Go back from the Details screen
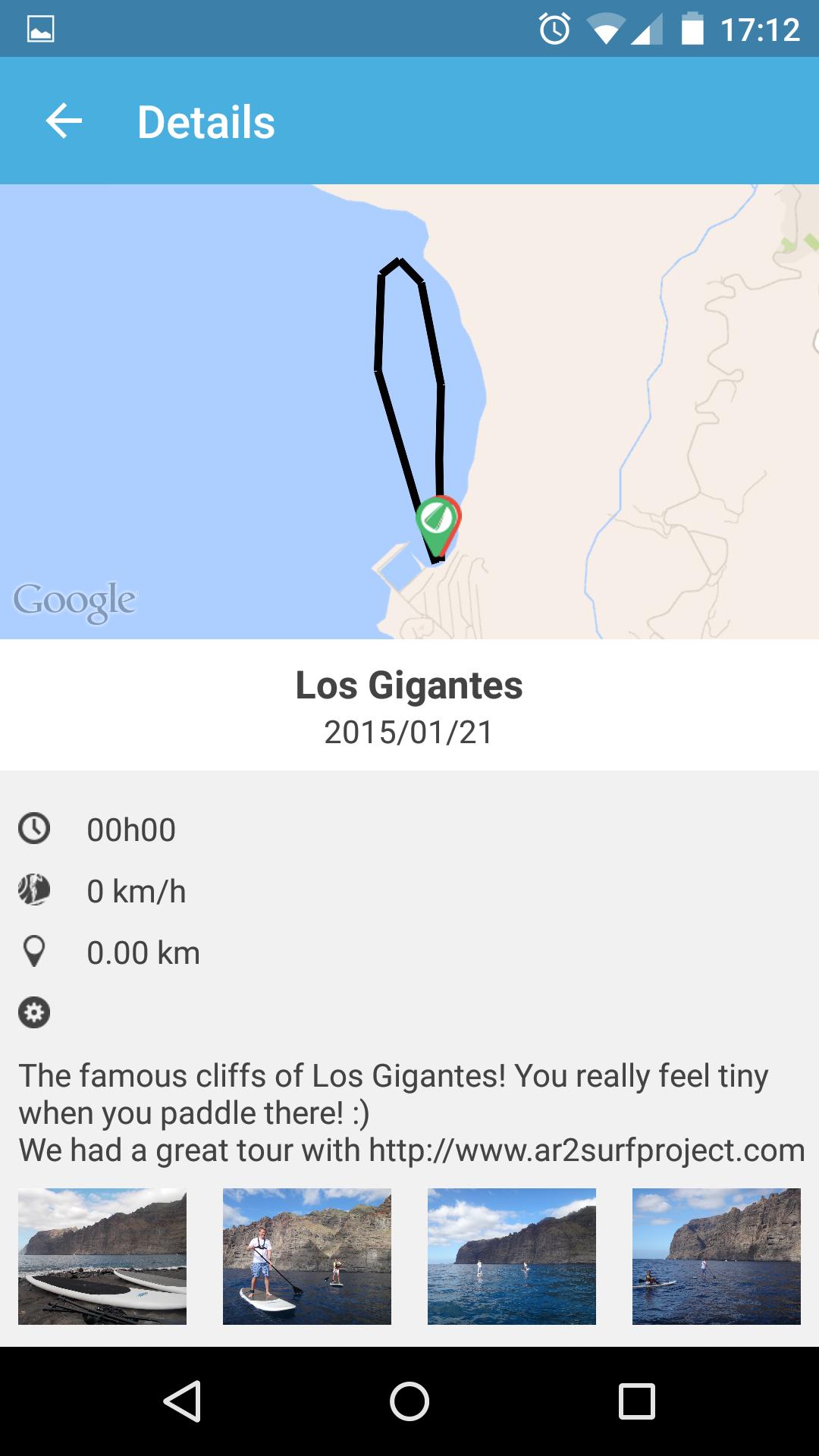This screenshot has height=1456, width=819. 64,121
